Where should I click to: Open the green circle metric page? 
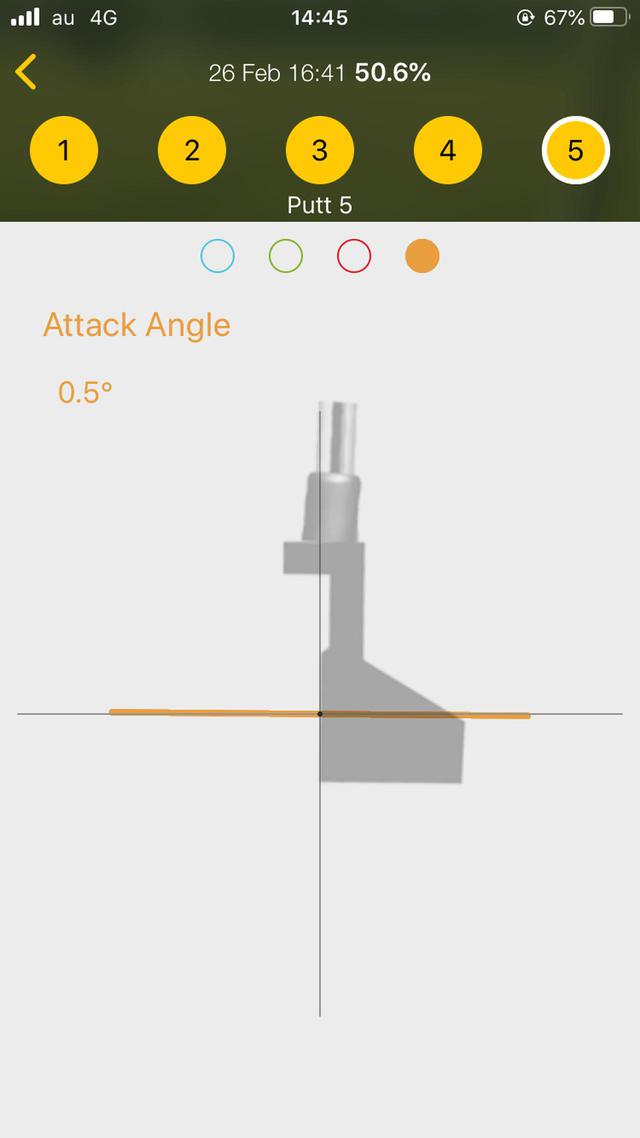click(286, 256)
